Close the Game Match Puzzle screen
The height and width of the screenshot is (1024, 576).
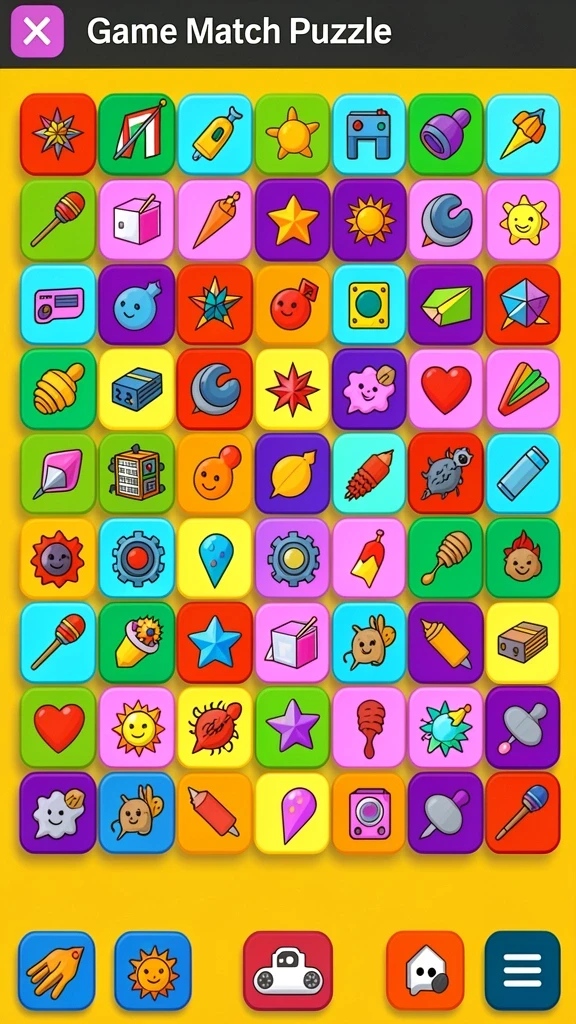(x=37, y=31)
